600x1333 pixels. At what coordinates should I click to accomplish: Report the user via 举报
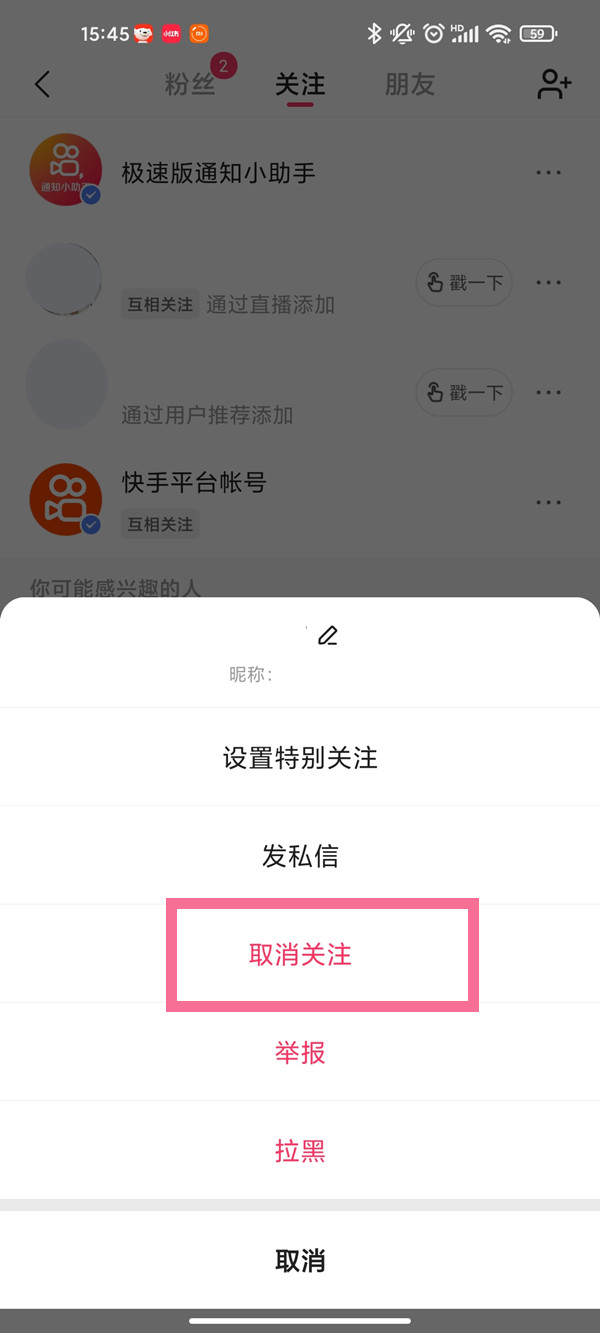tap(300, 1052)
